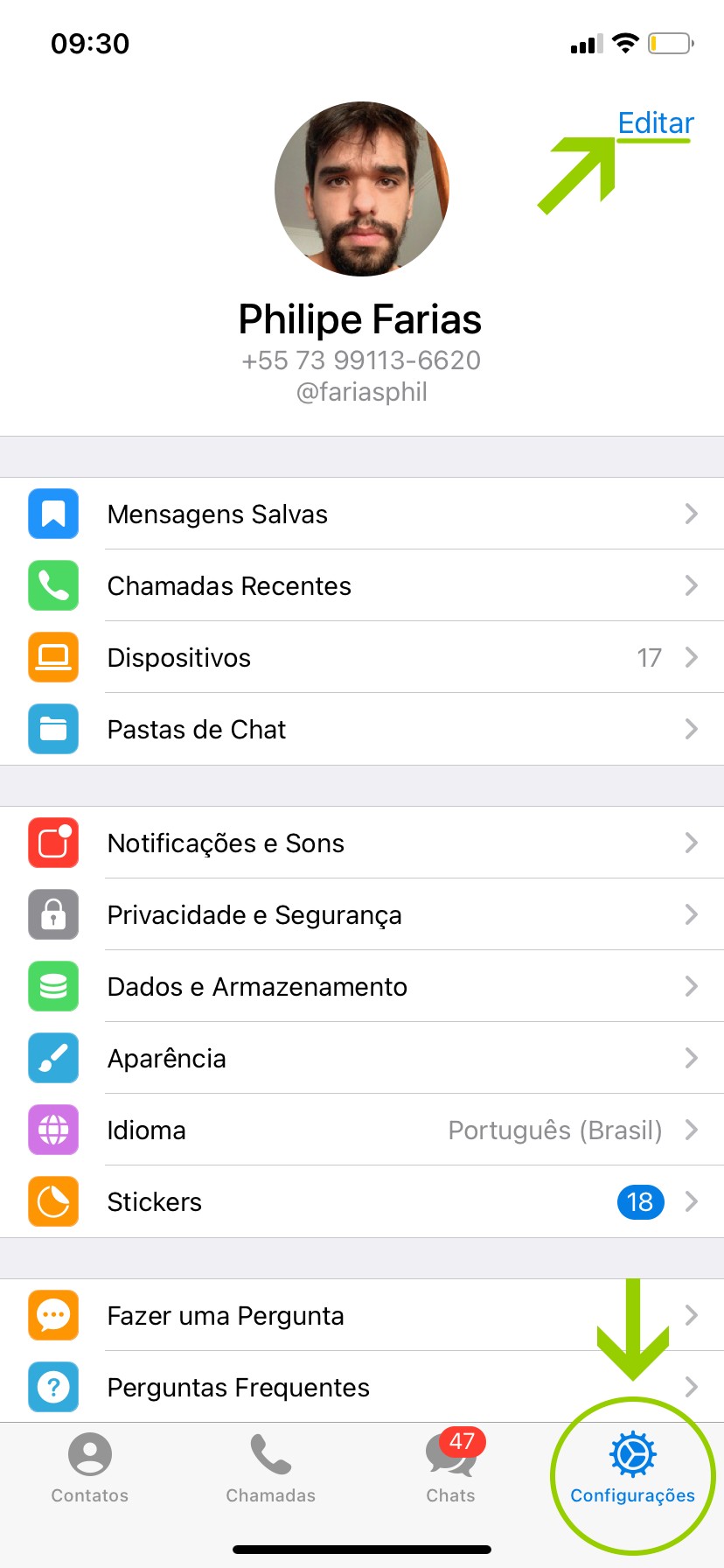Select Fazer uma Pergunta
This screenshot has width=724, height=1568.
click(x=362, y=1316)
